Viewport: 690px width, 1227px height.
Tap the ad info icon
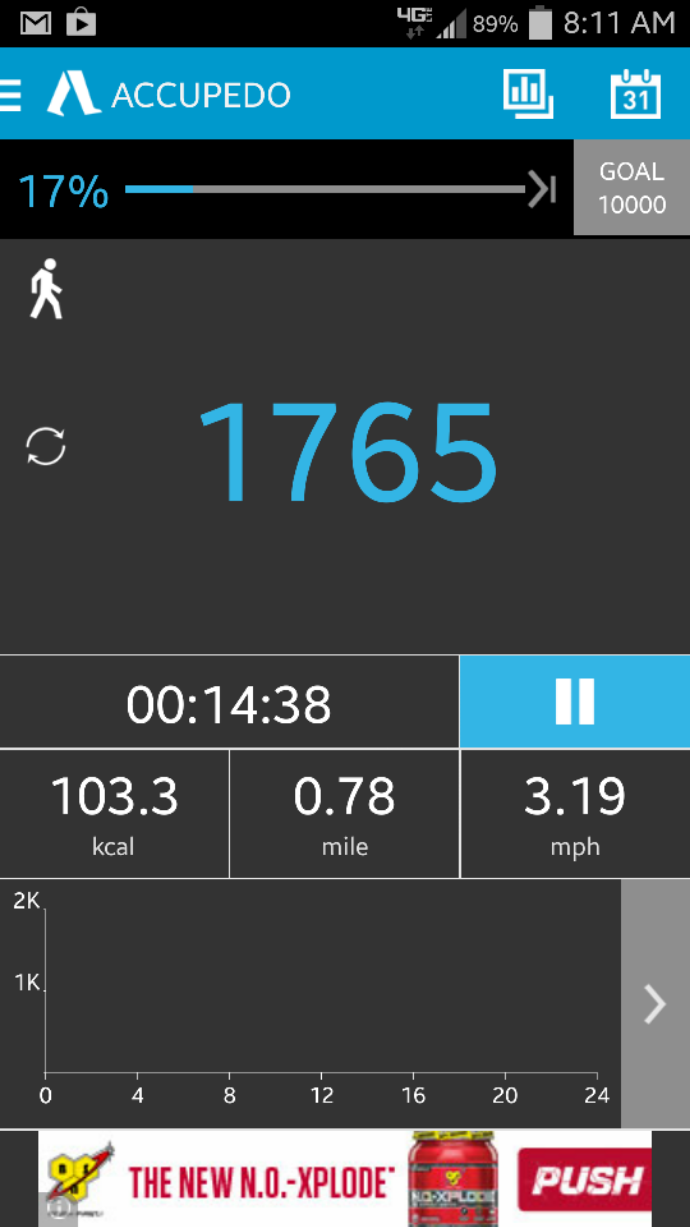[x=58, y=1209]
